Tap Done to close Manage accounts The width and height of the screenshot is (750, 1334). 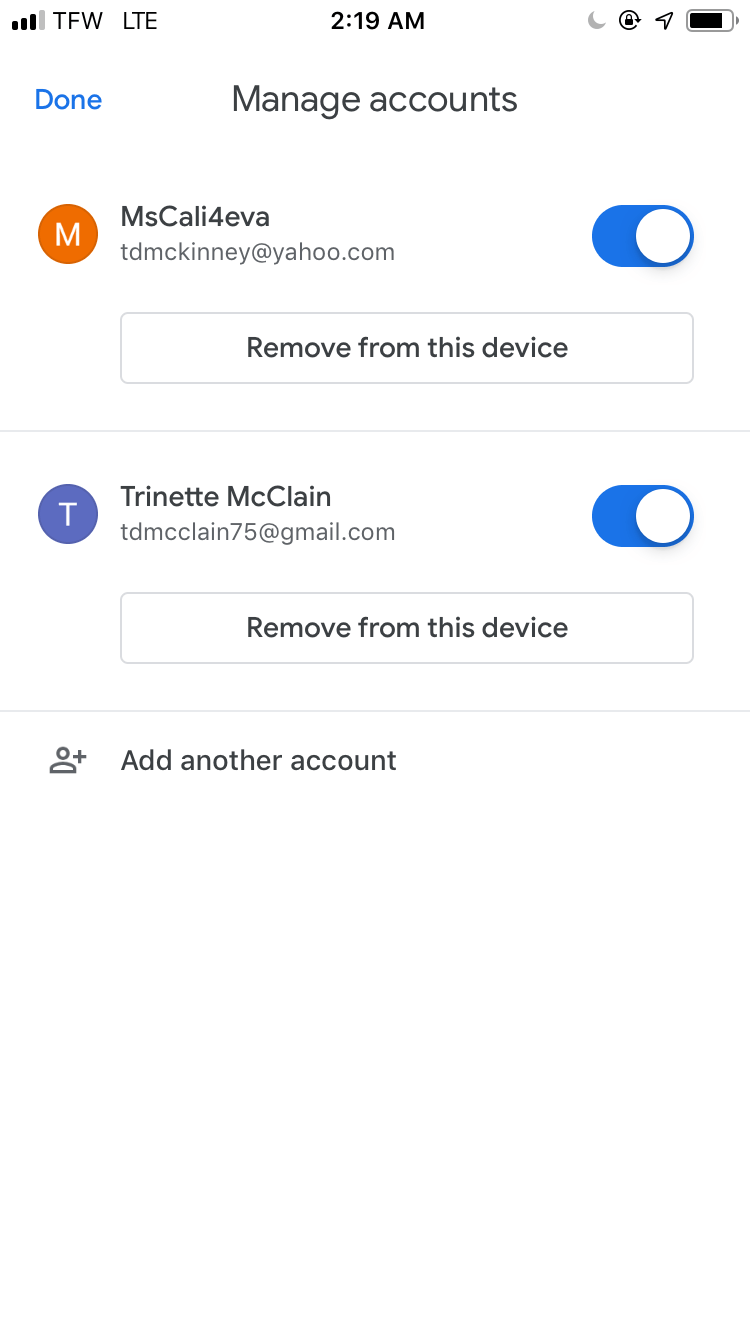pos(68,100)
